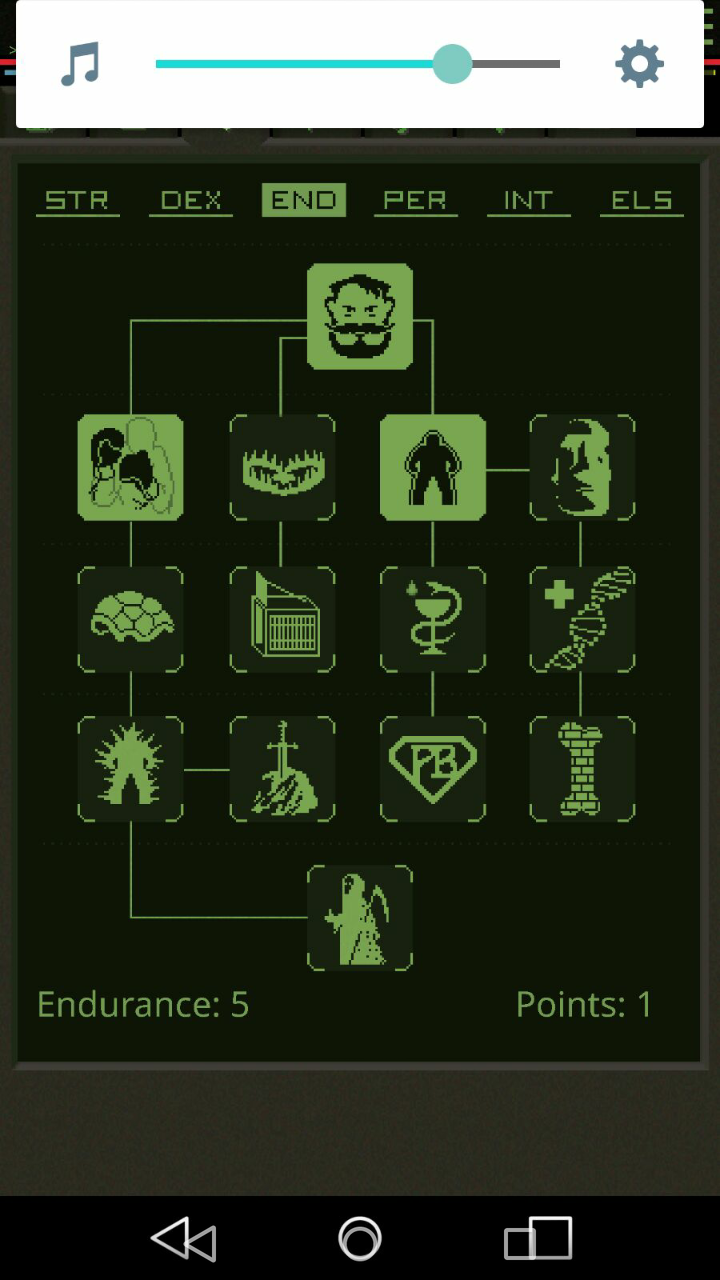Pick the turtle shell perk
720x1280 pixels.
[130, 618]
